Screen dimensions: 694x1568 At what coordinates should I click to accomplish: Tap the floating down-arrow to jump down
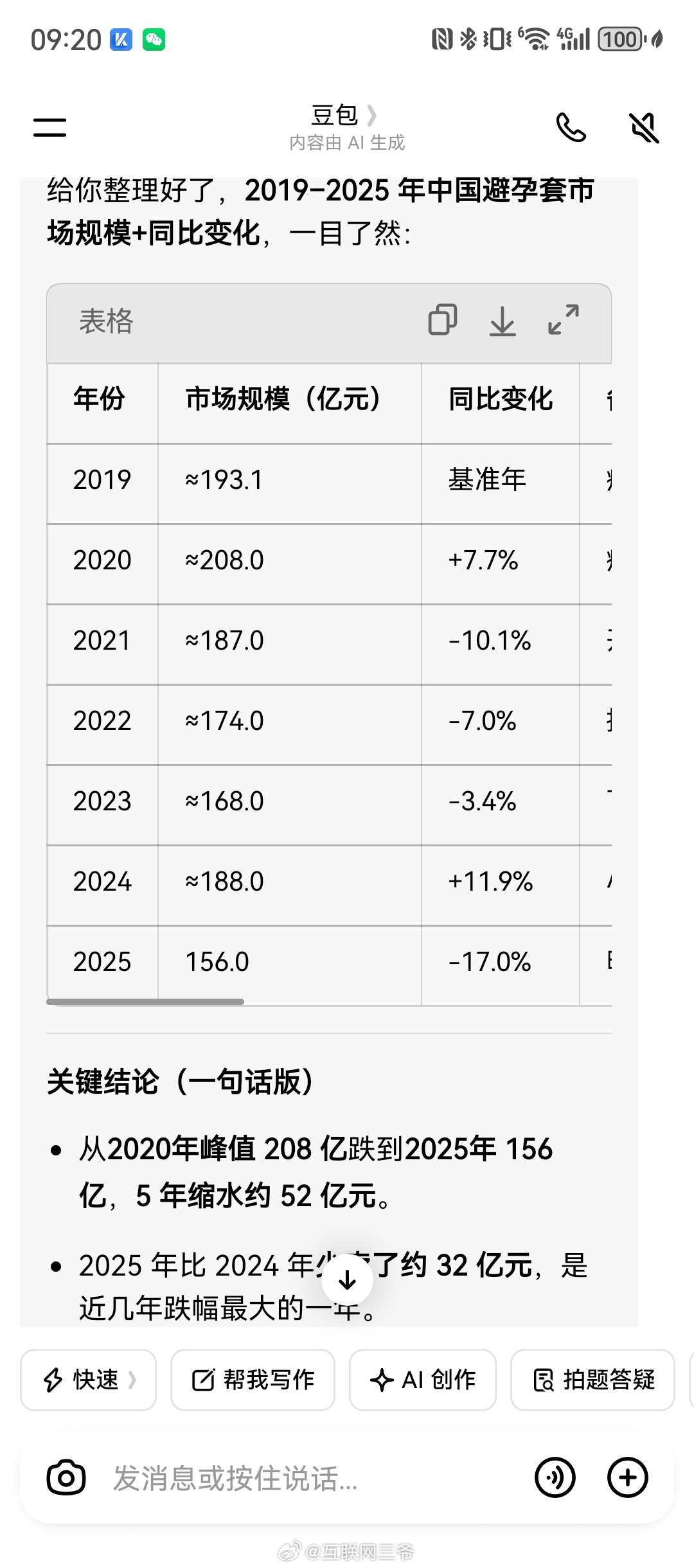point(347,1279)
